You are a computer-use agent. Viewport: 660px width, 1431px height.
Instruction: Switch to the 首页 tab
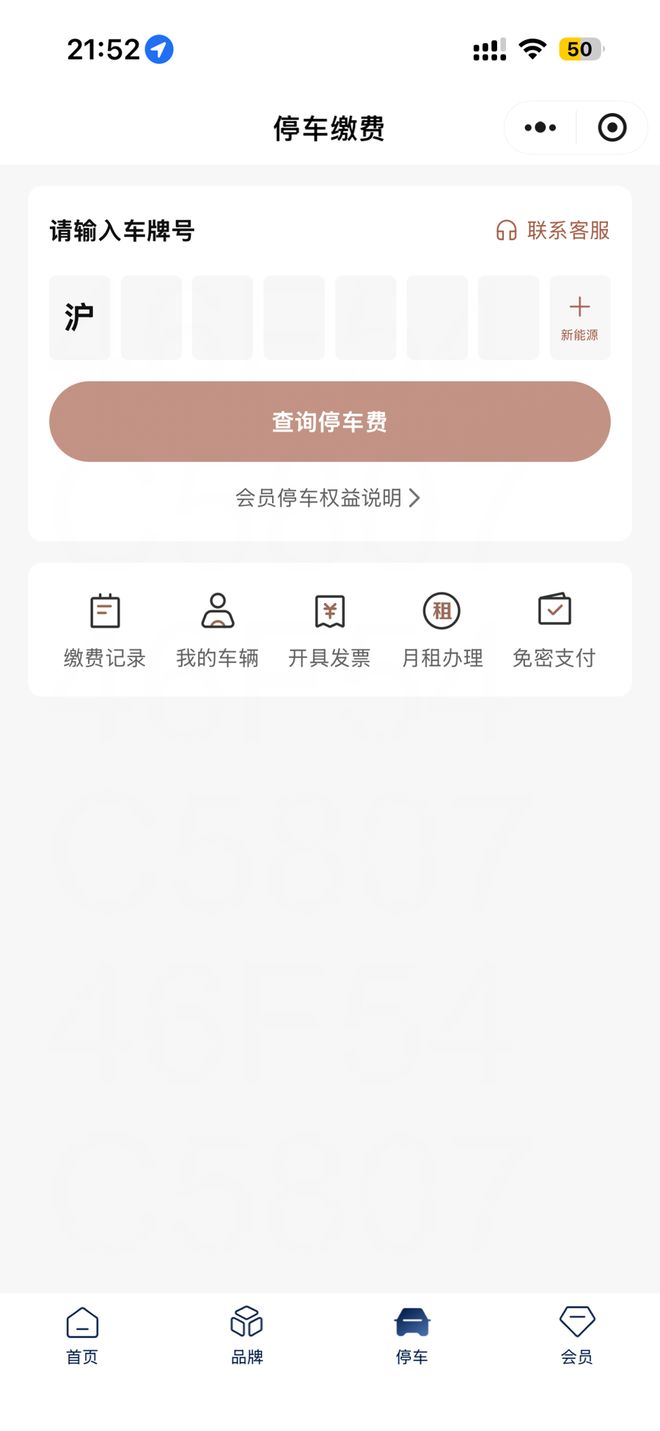[x=82, y=1335]
